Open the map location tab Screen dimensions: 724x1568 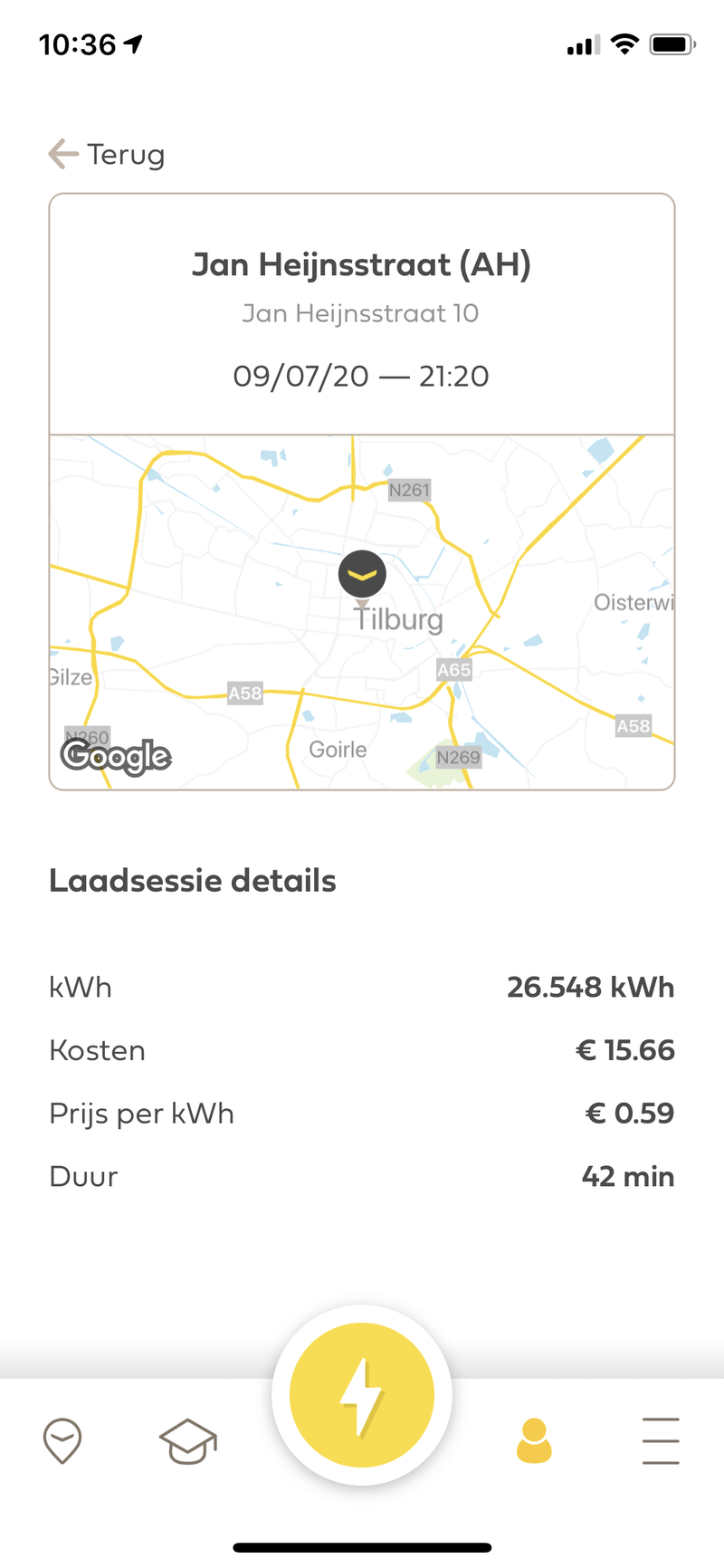(62, 1440)
